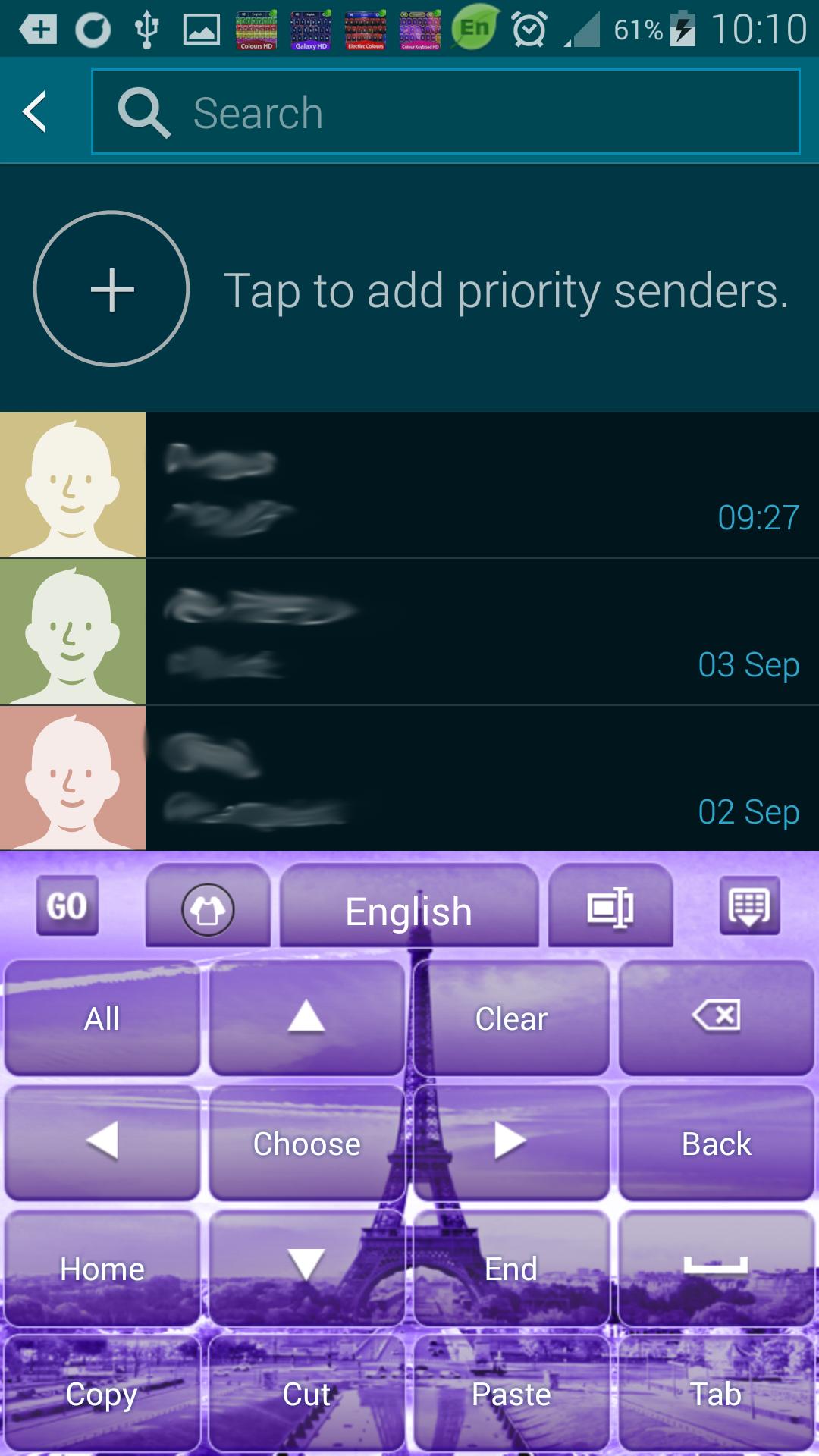
Task: Tap the back arrow at top left
Action: (34, 111)
